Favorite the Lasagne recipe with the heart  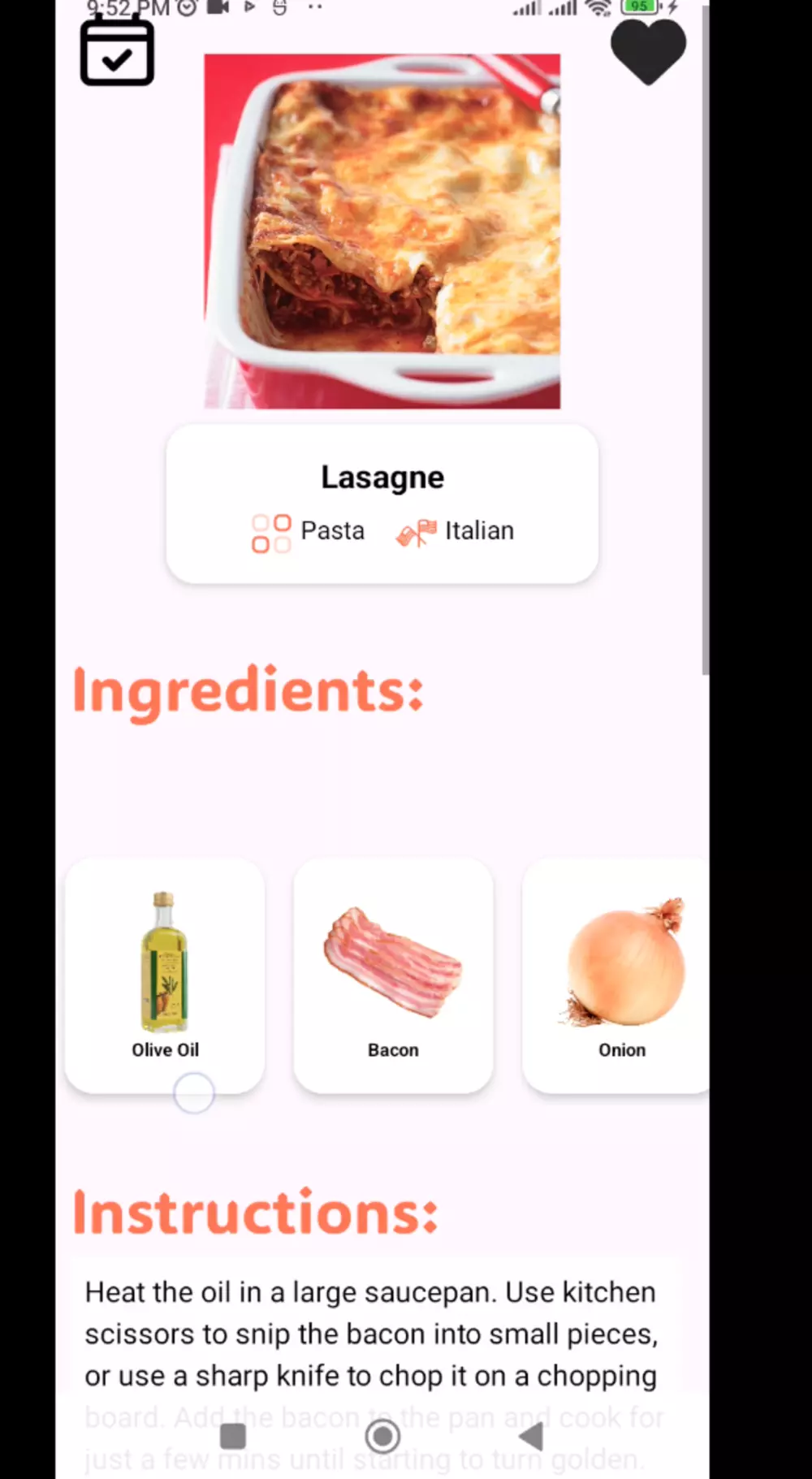point(647,50)
